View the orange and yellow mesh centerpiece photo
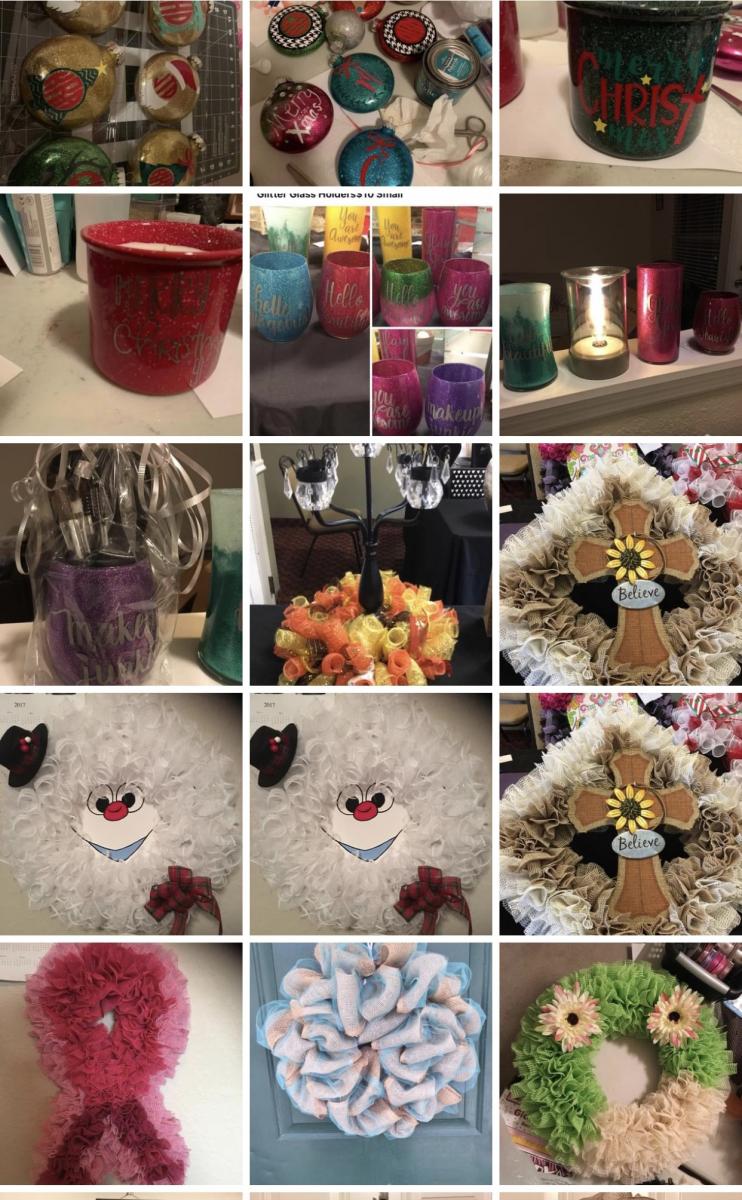The image size is (742, 1200). pyautogui.click(x=370, y=564)
